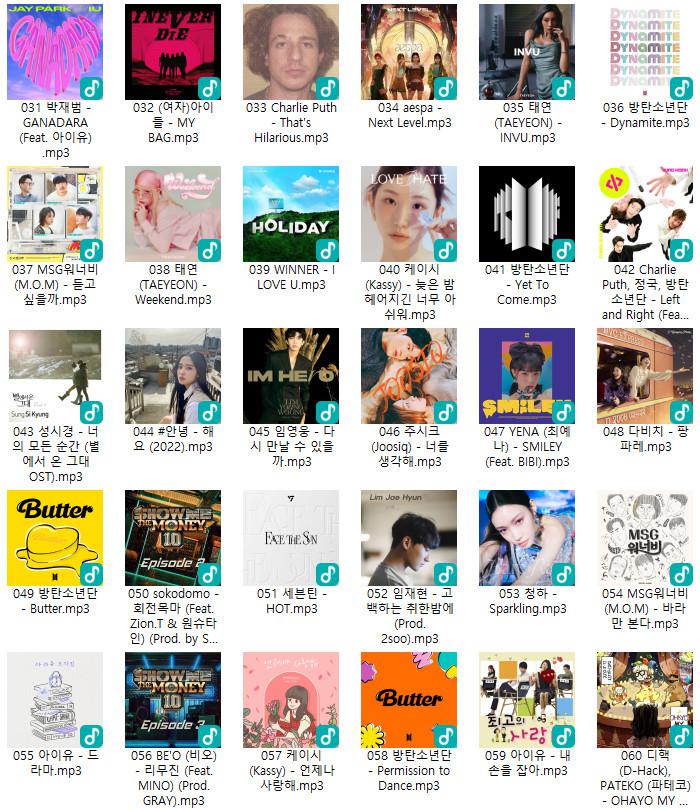The width and height of the screenshot is (700, 810).
Task: Select 047 YENA SMILEY mp3 file
Action: [x=526, y=376]
